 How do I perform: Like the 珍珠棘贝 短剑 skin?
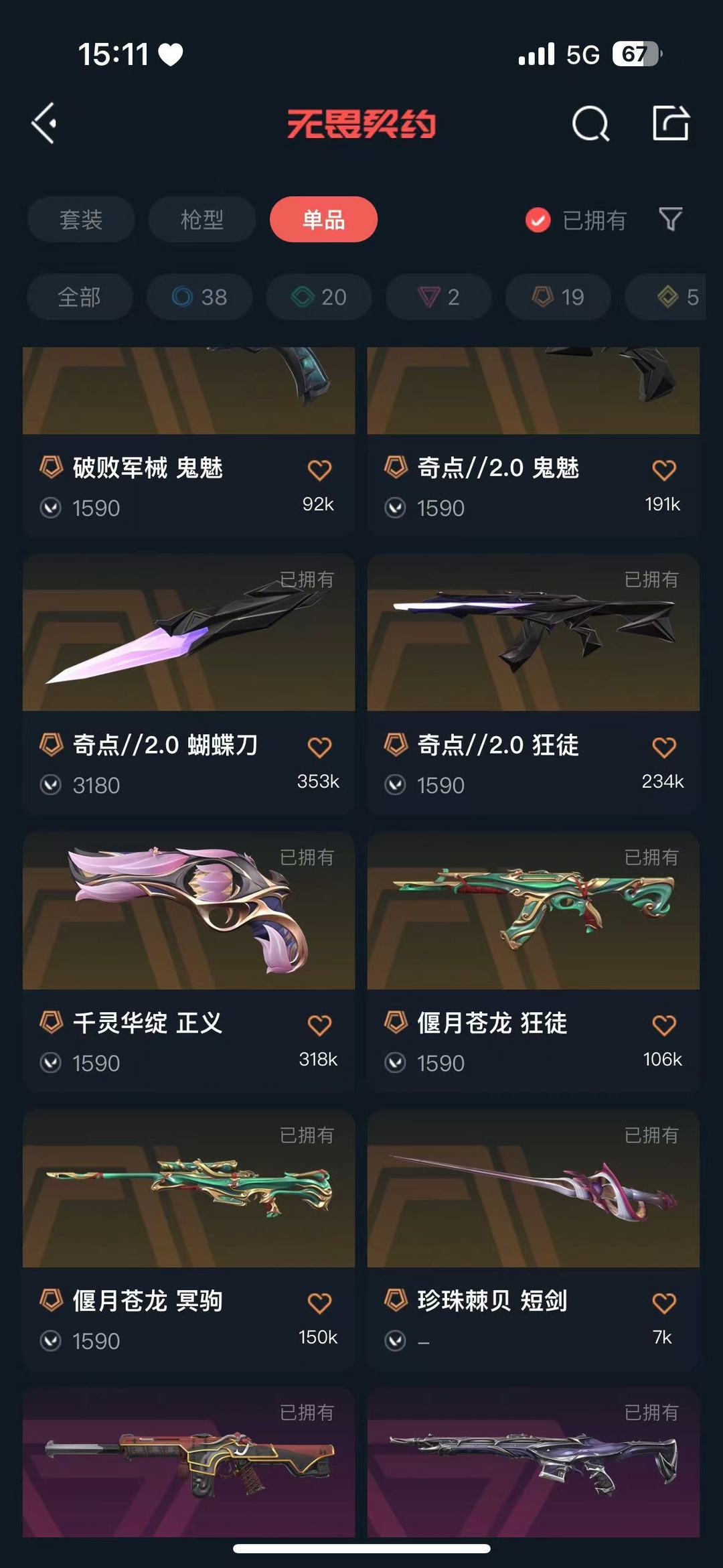(663, 1302)
